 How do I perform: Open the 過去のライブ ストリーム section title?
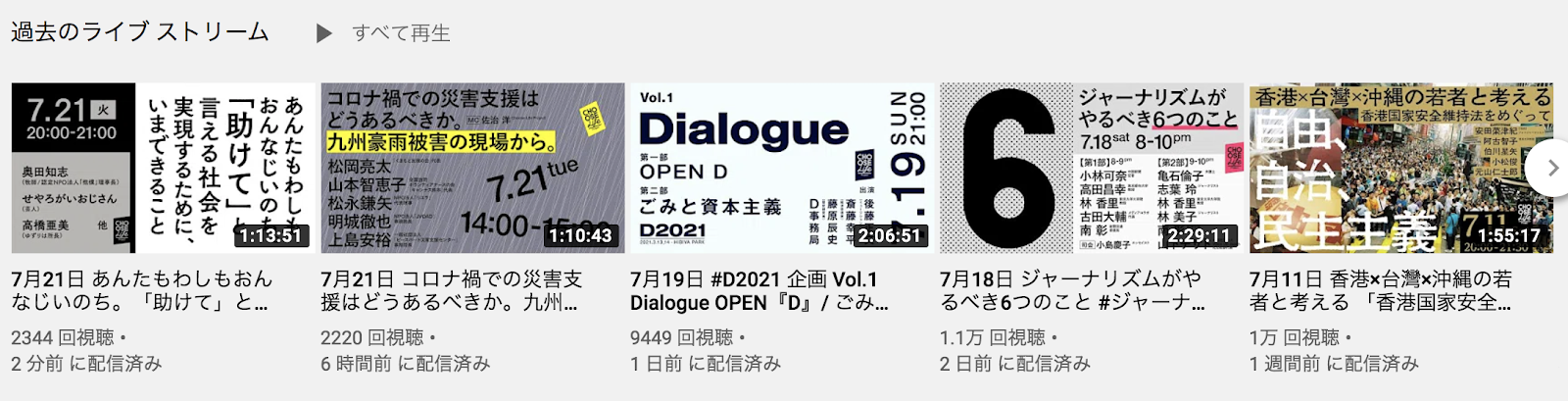click(140, 32)
